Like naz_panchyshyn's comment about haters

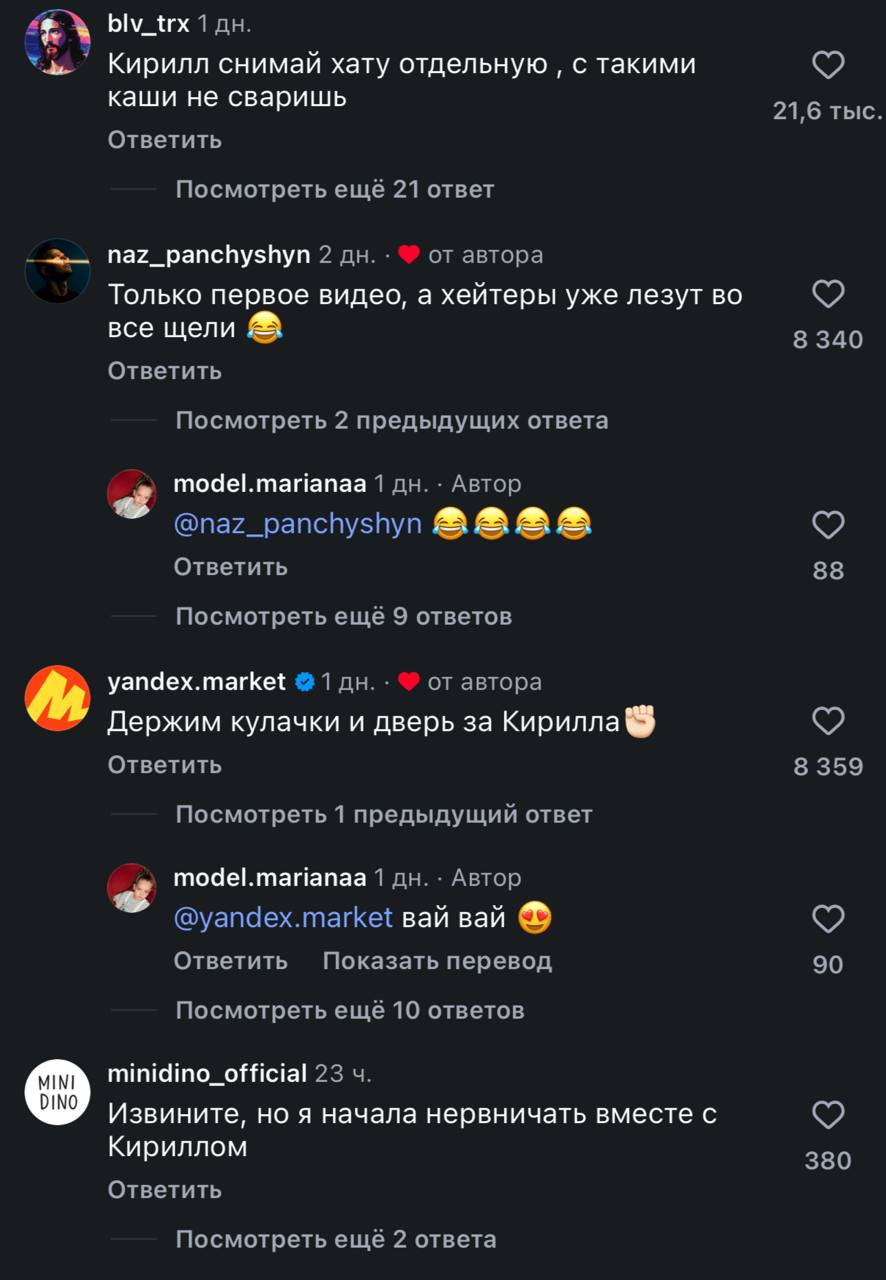[x=828, y=295]
